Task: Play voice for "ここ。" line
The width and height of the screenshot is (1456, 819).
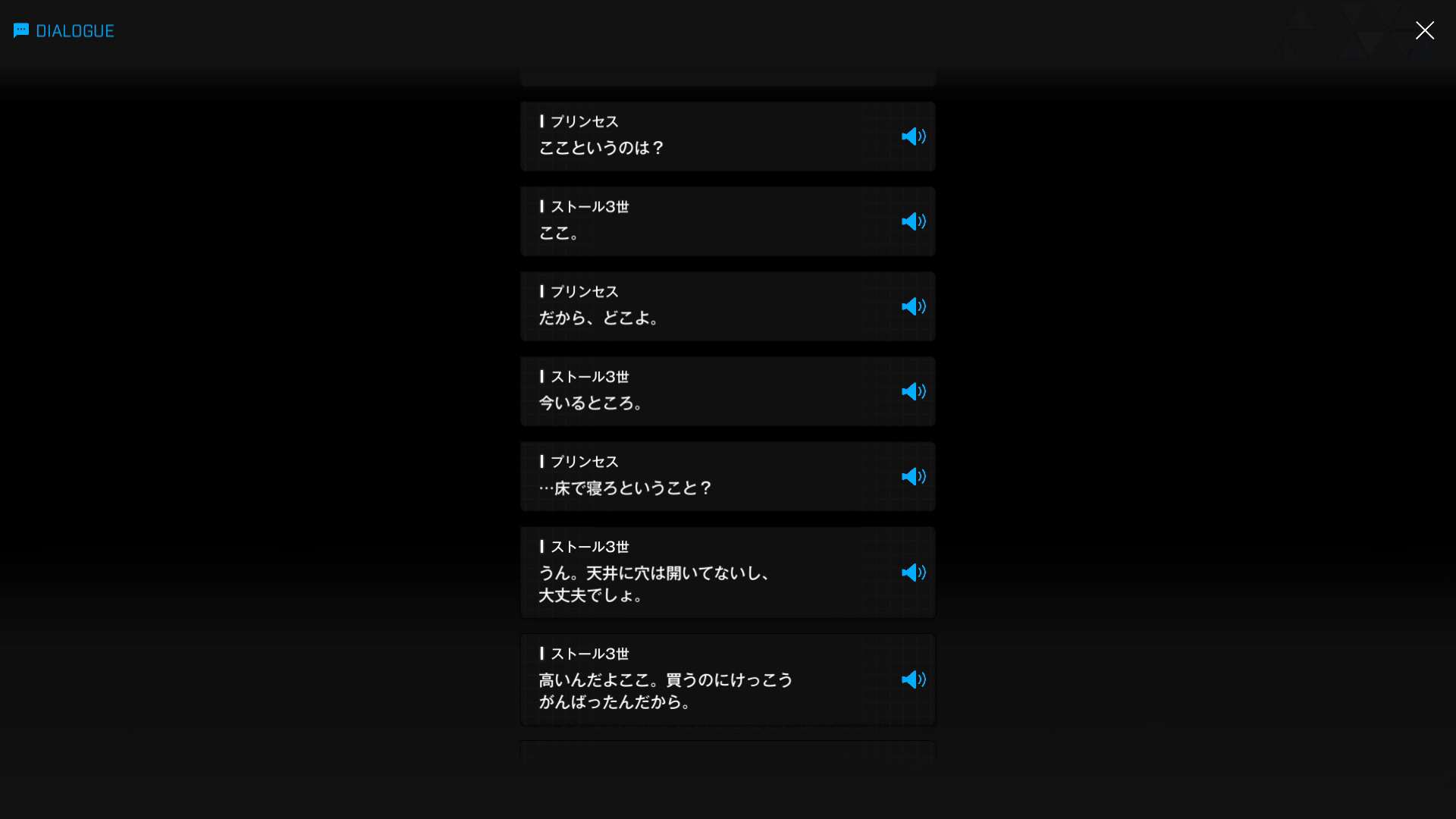Action: [x=913, y=221]
